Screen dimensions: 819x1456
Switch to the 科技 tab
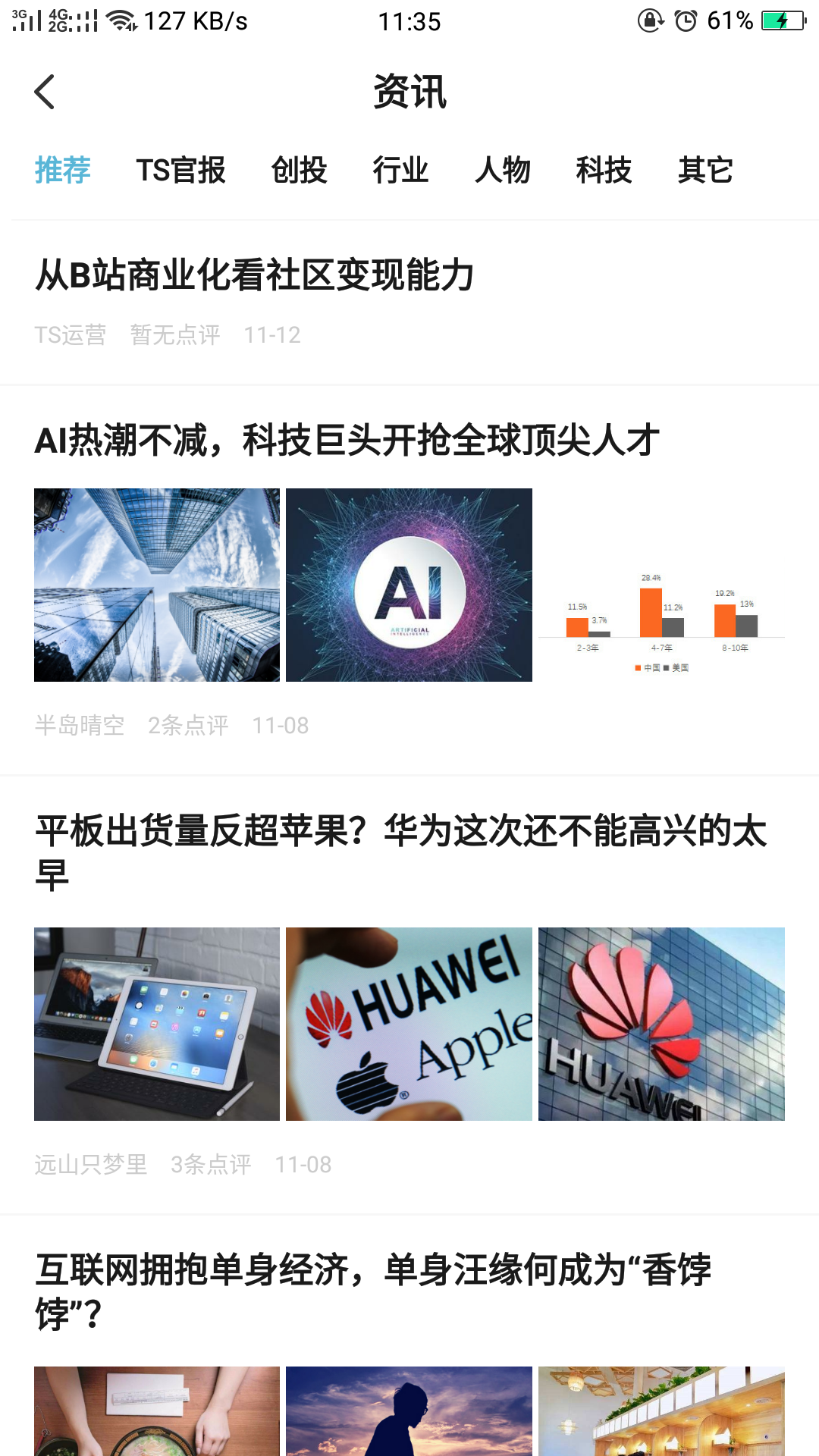[x=604, y=170]
